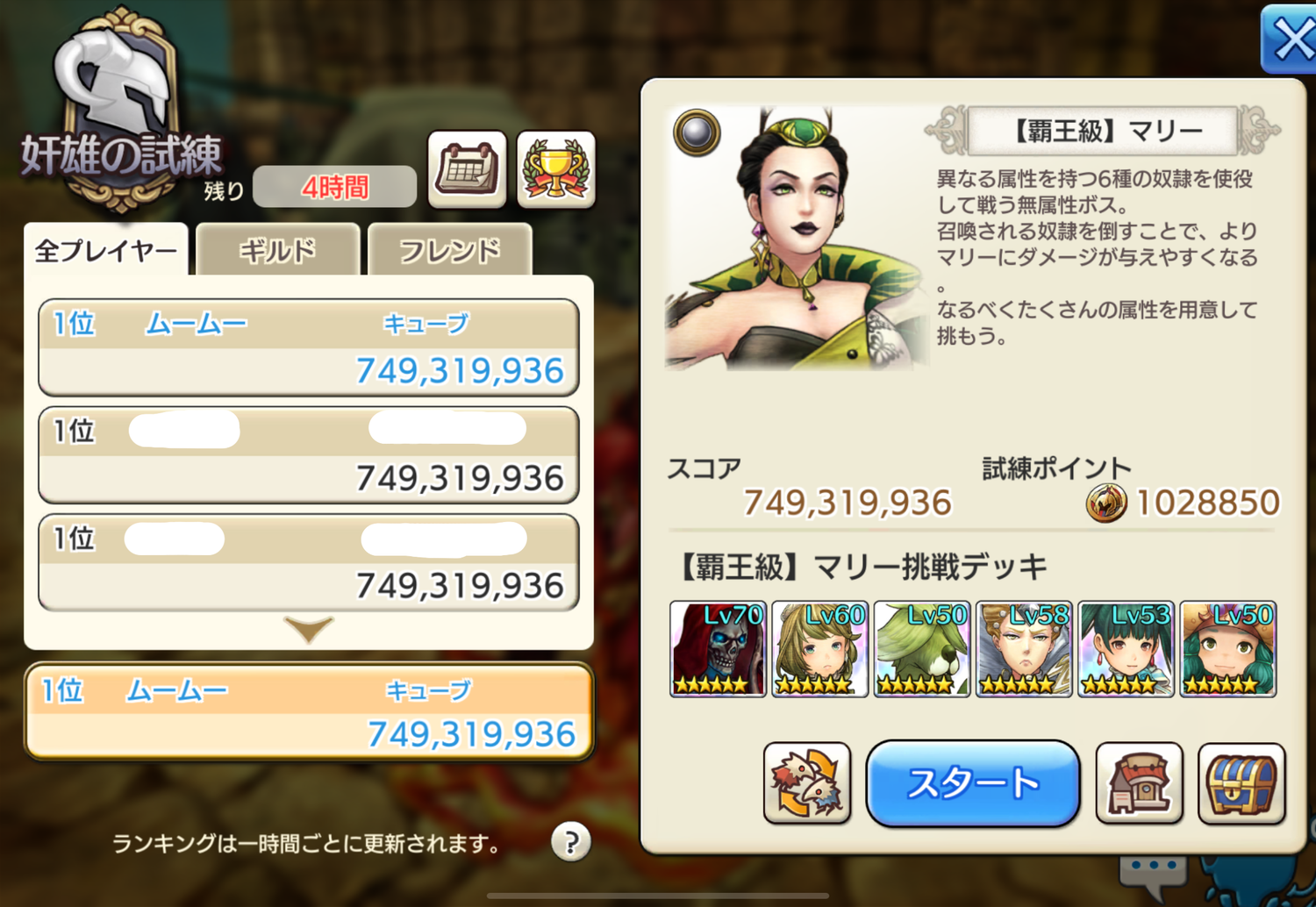Open top-ranked ムームー entry in list

[309, 347]
